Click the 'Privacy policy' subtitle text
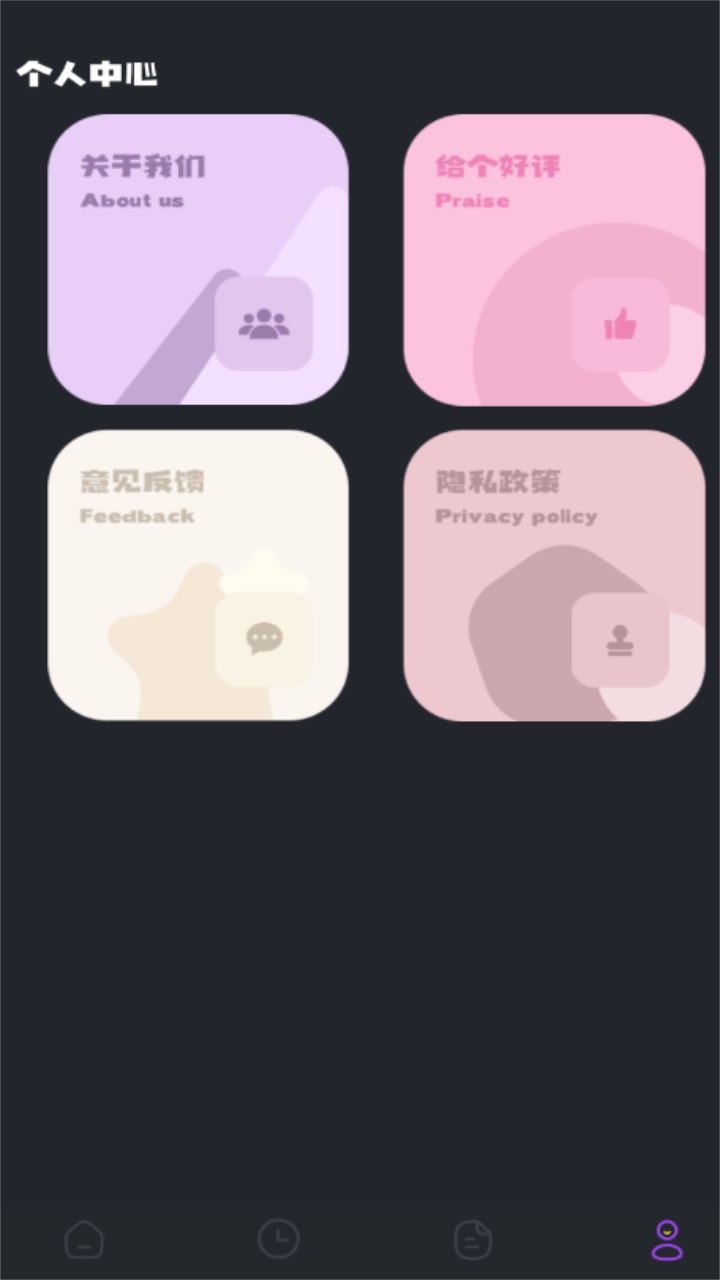Image resolution: width=720 pixels, height=1280 pixels. [516, 516]
